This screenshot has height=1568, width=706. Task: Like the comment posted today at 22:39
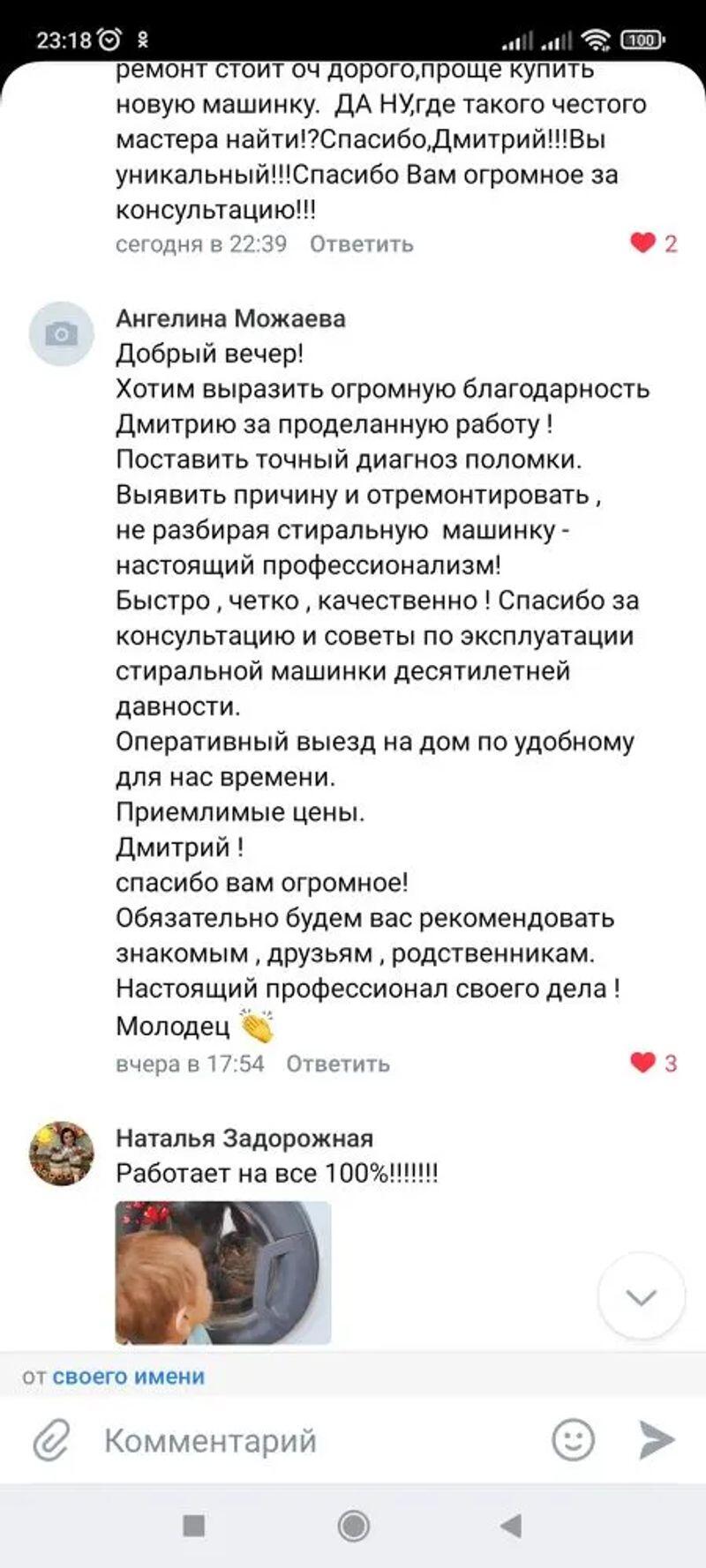pyautogui.click(x=644, y=243)
